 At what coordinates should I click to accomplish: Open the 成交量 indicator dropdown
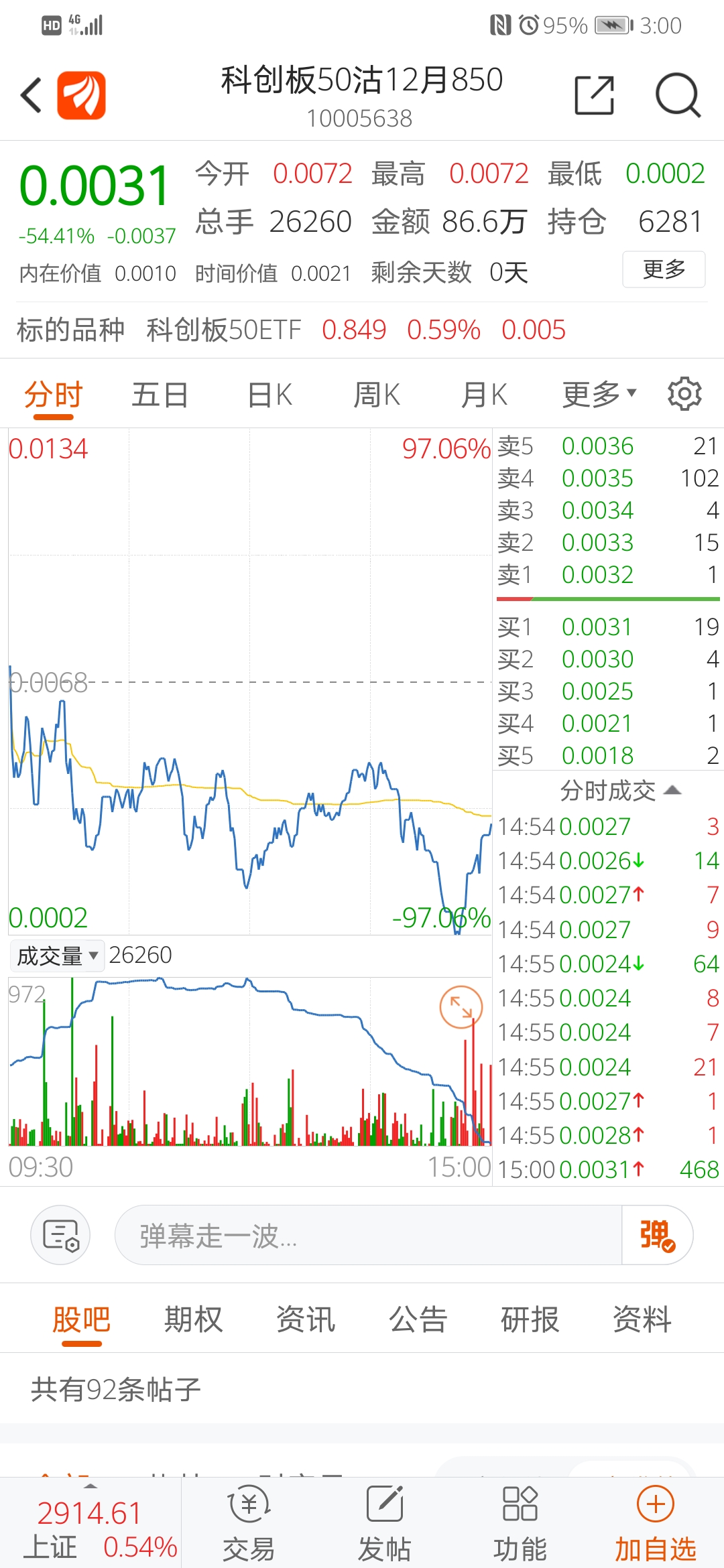57,956
